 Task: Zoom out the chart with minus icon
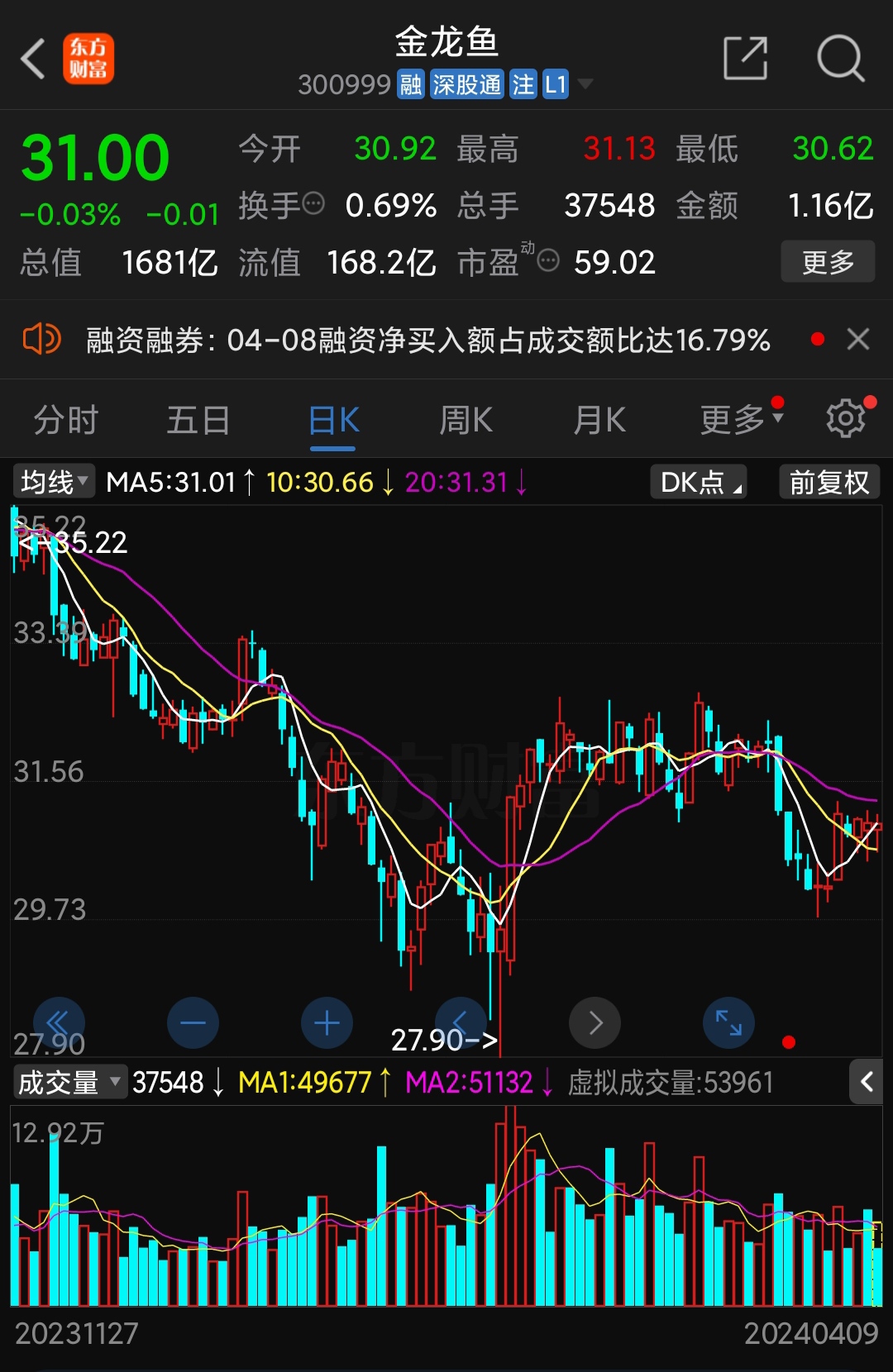[193, 1022]
